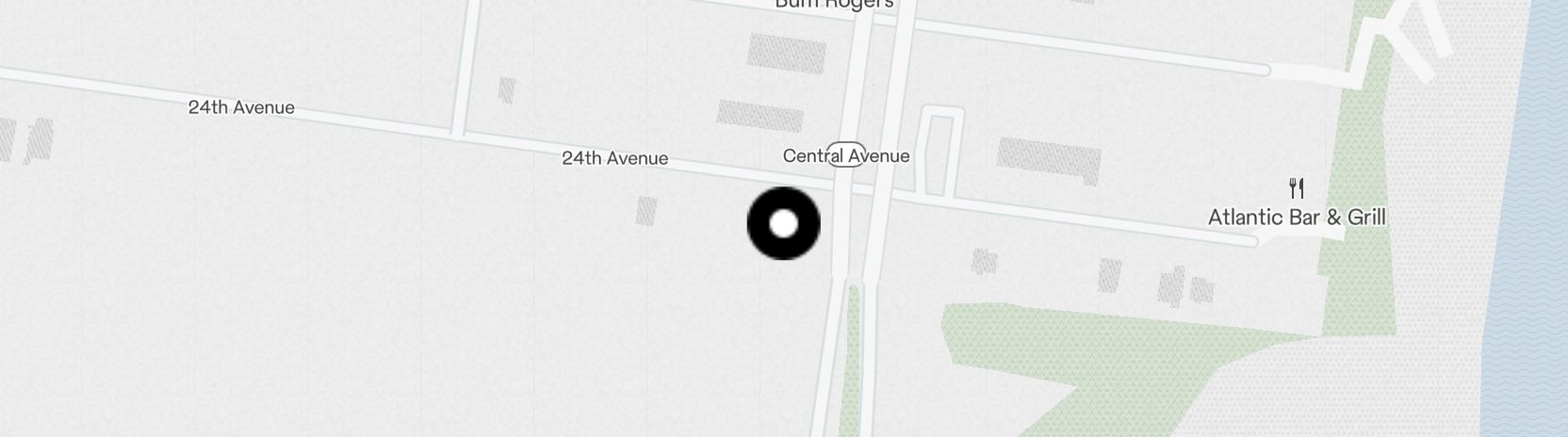Screen dimensions: 1568x437
Task: Open Atlantic Bar & Grill place marker
Action: [x=1297, y=188]
